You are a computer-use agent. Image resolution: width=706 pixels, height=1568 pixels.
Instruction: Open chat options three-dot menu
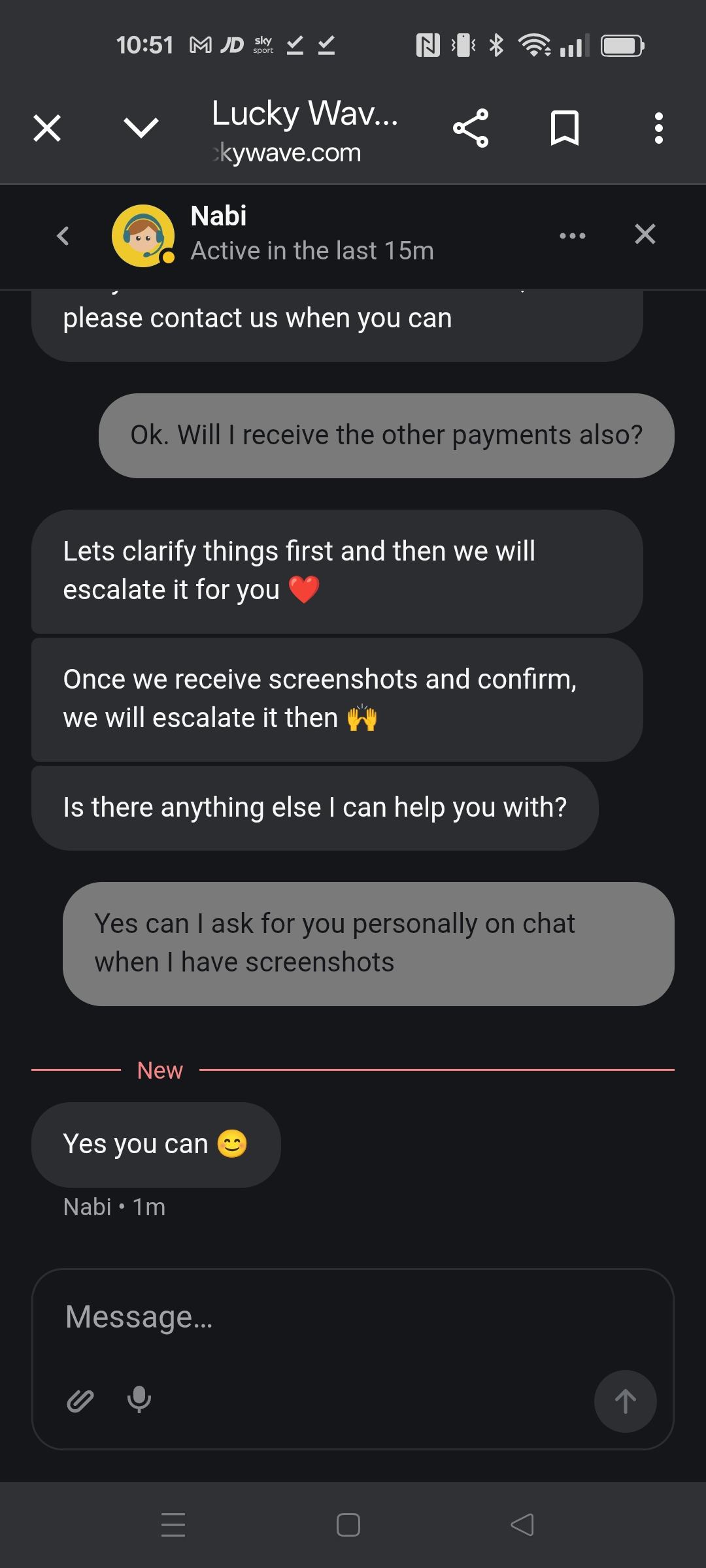[573, 236]
